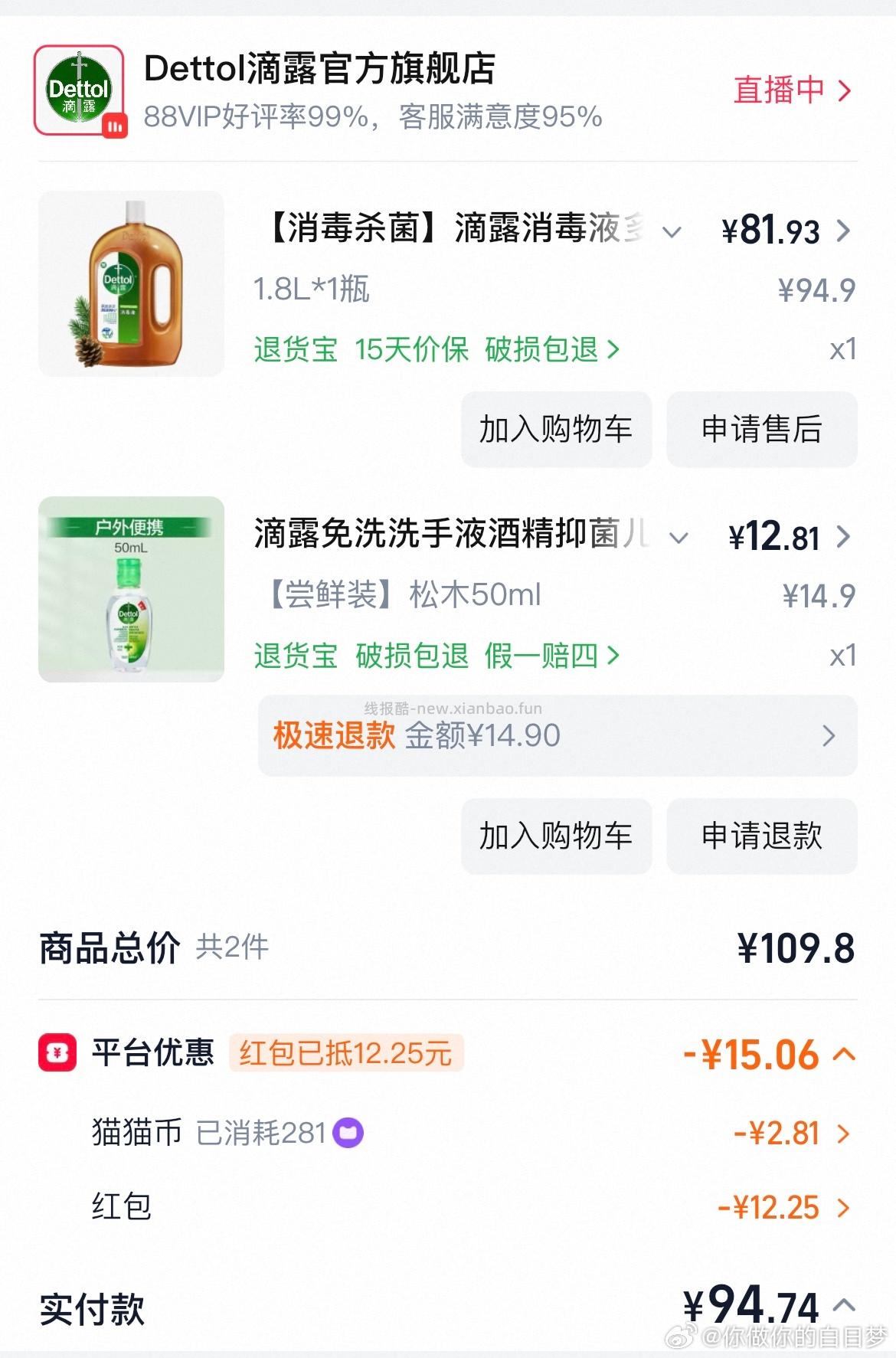Open the 红包 discount detail arrow
The image size is (896, 1358).
click(842, 1207)
